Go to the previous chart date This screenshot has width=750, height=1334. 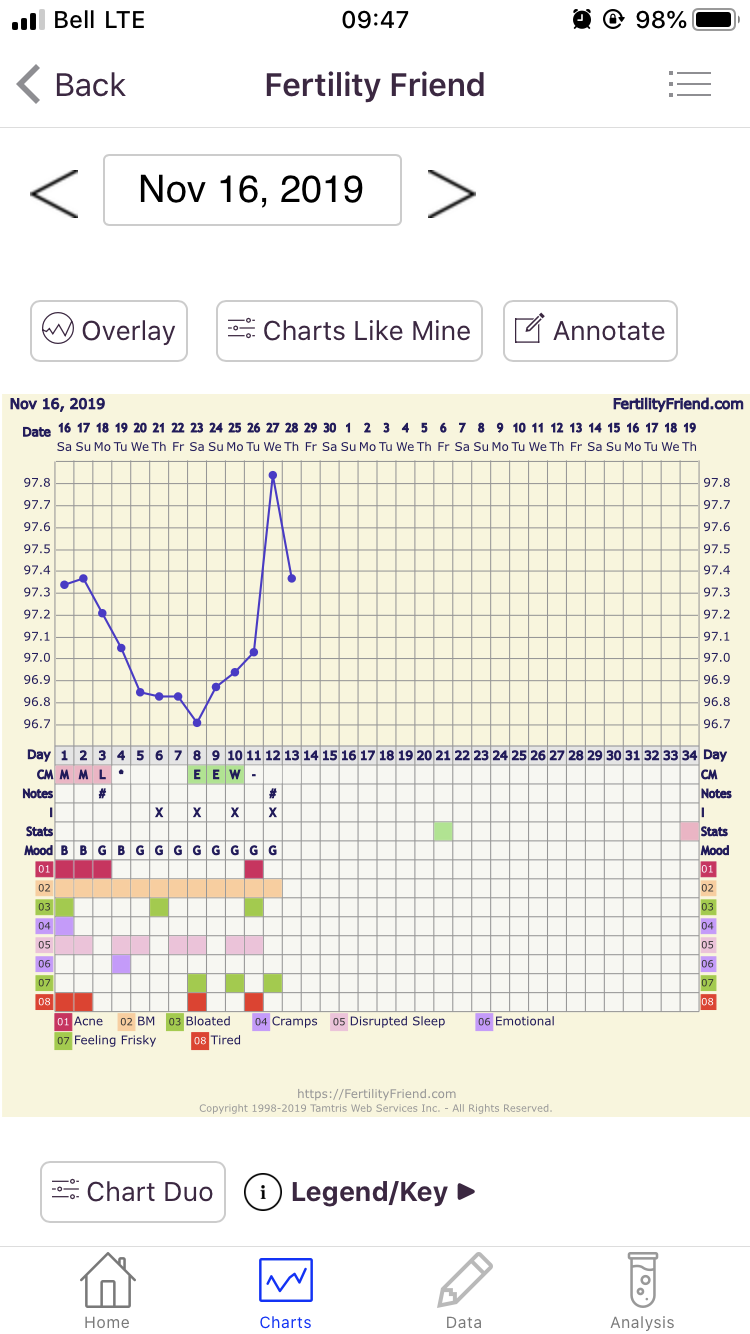(54, 191)
